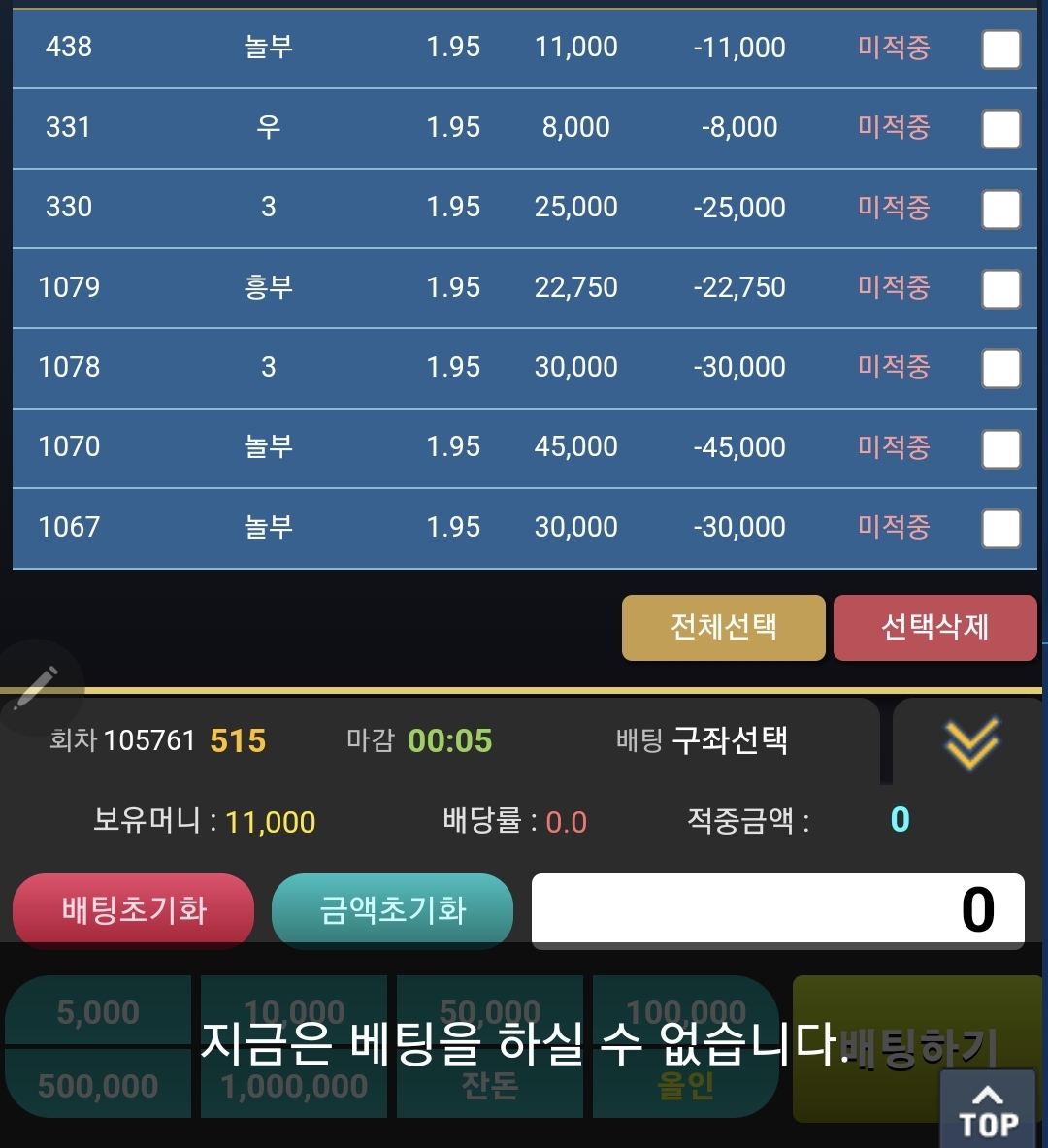The image size is (1048, 1148).
Task: Reset amount with 금액초기화
Action: (392, 910)
